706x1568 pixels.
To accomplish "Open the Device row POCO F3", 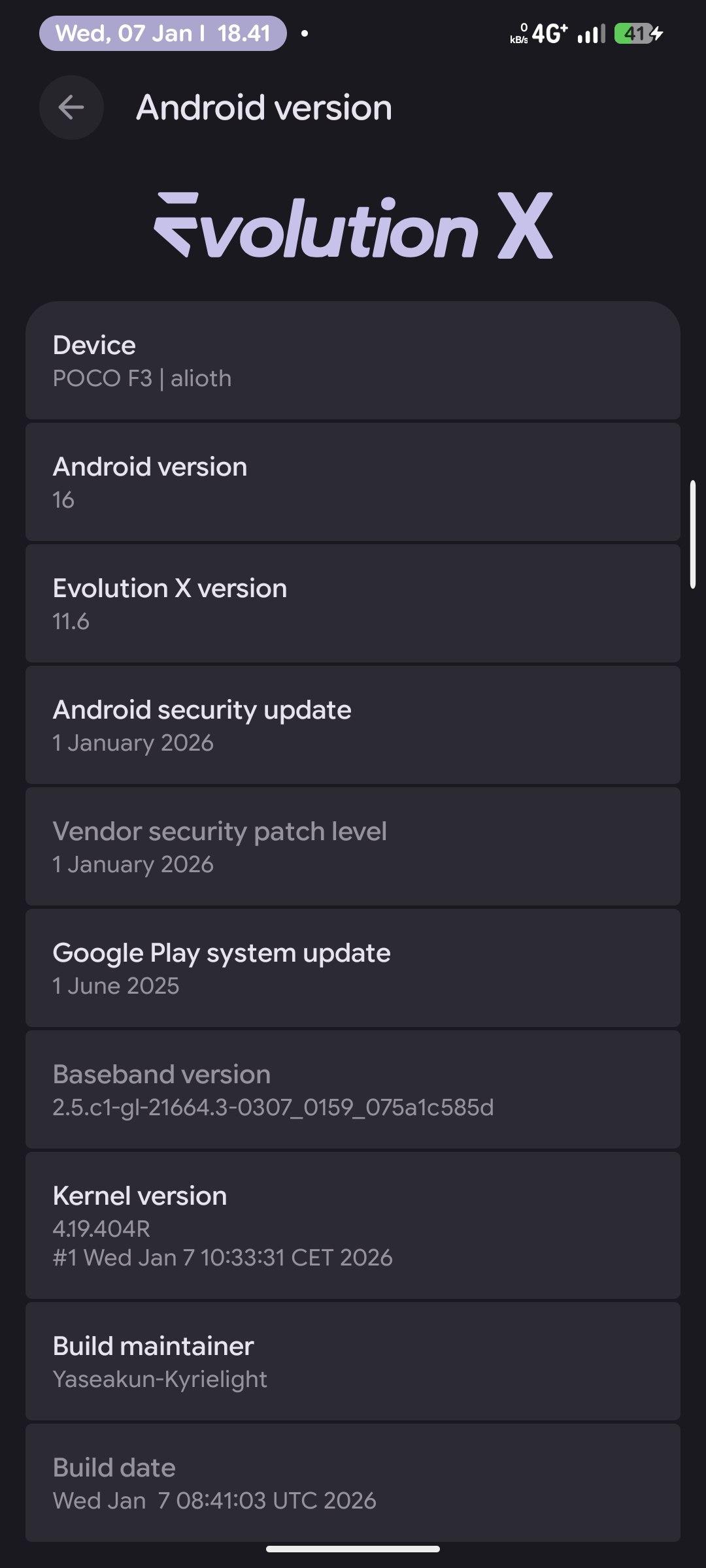I will tap(353, 361).
